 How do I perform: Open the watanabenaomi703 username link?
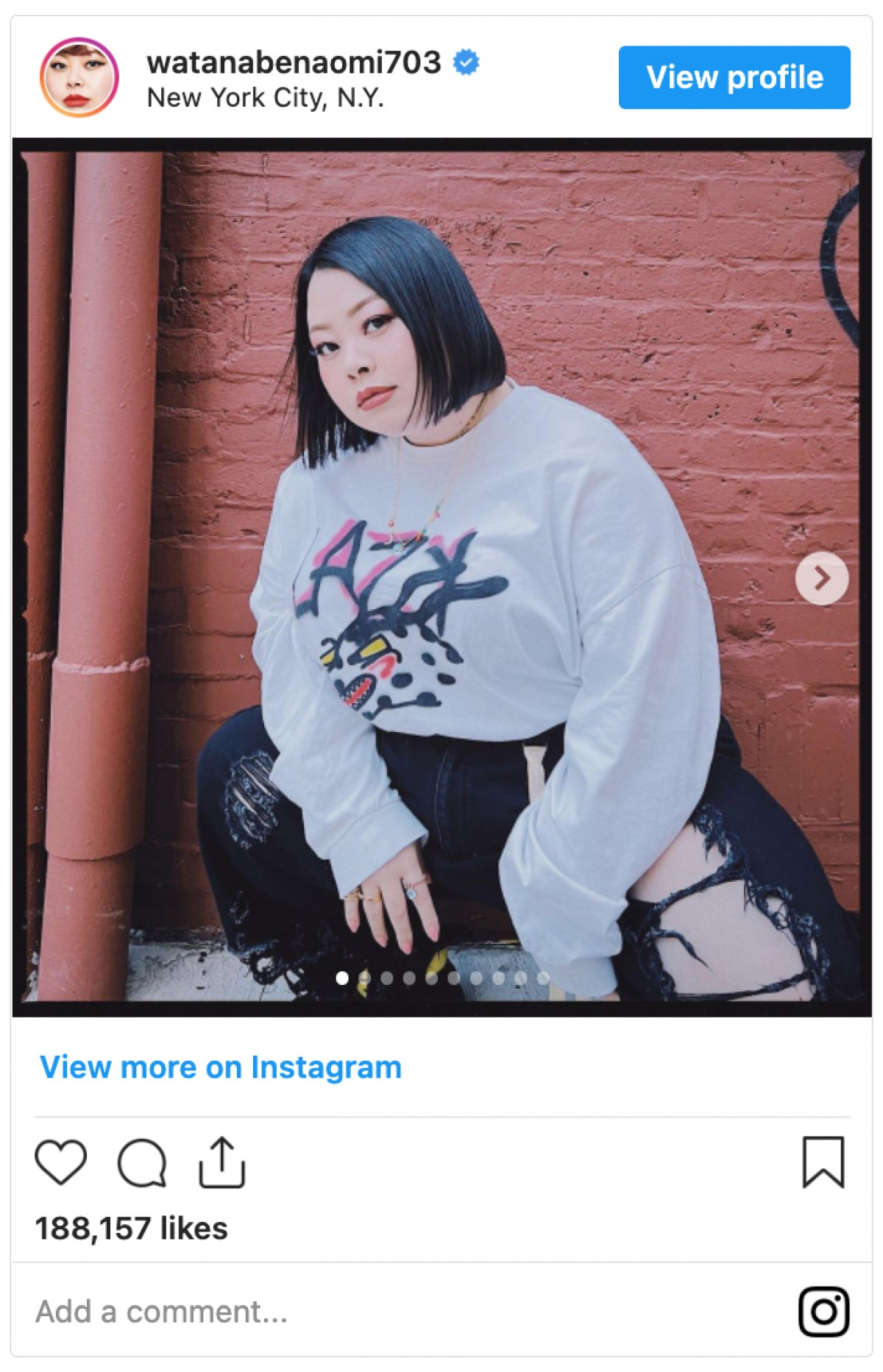[294, 62]
